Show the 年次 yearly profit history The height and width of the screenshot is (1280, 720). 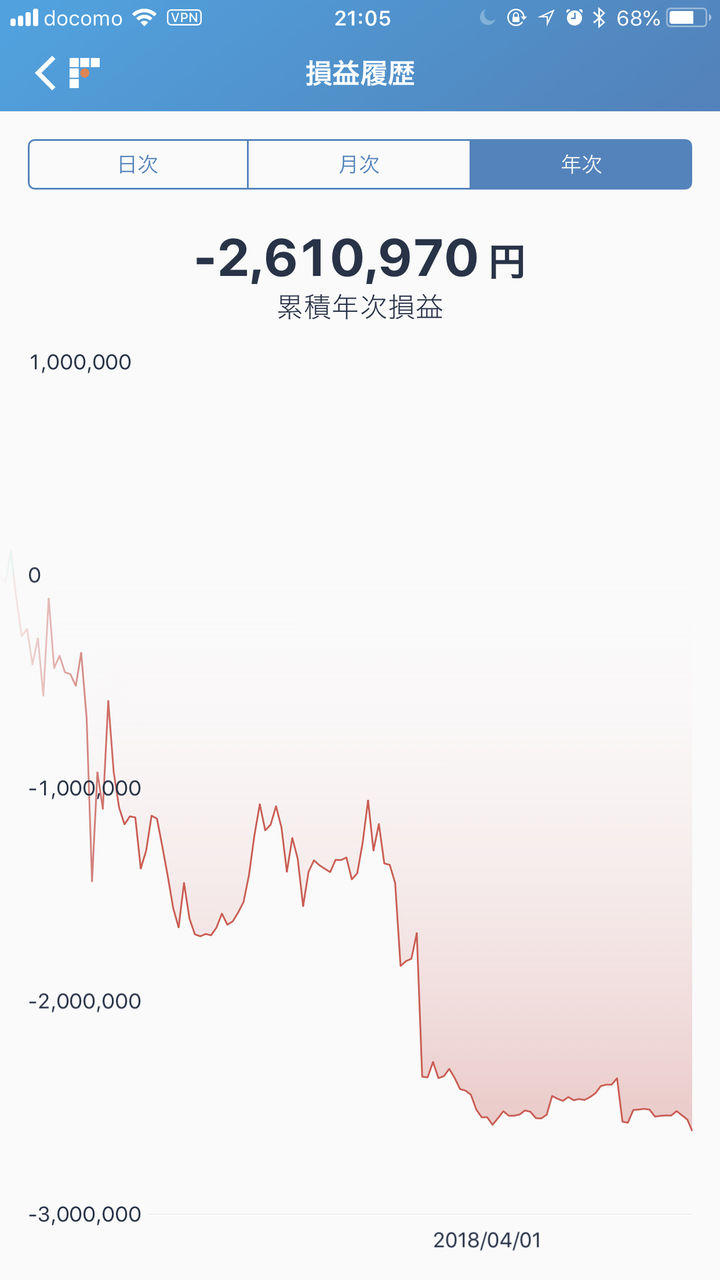click(581, 165)
